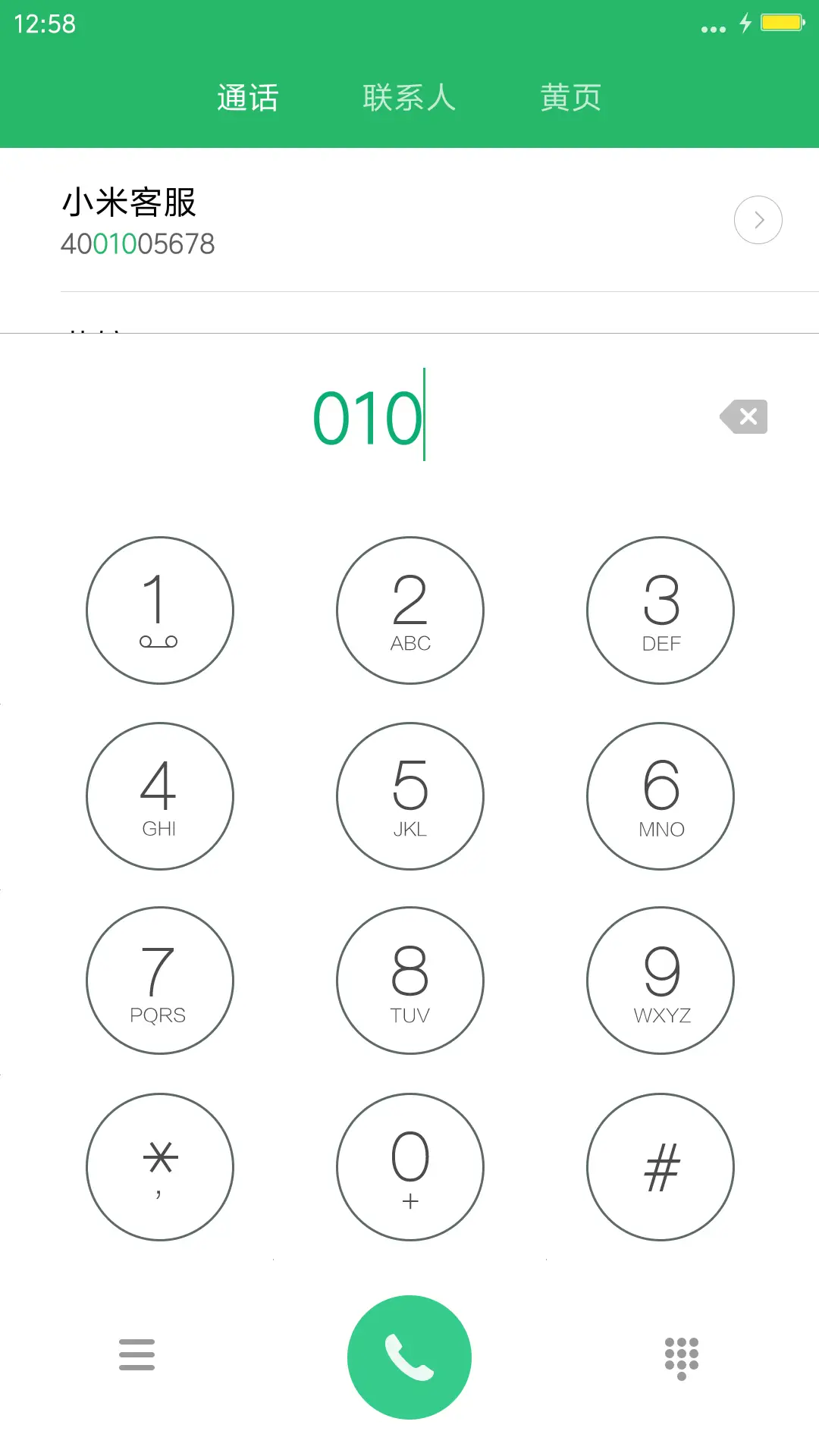Tap the 2 ABC key
The height and width of the screenshot is (1456, 819).
click(410, 610)
